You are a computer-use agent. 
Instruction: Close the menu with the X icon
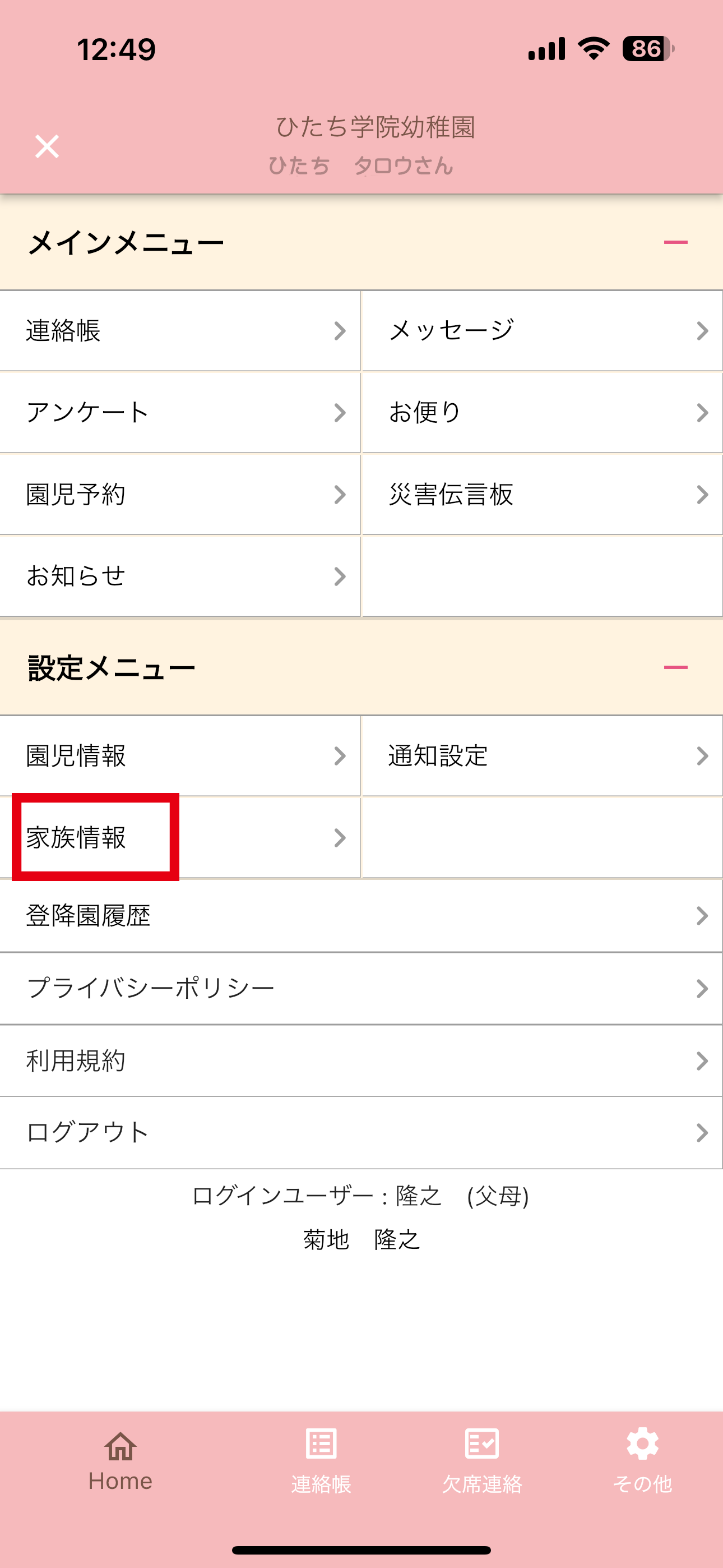[x=47, y=147]
